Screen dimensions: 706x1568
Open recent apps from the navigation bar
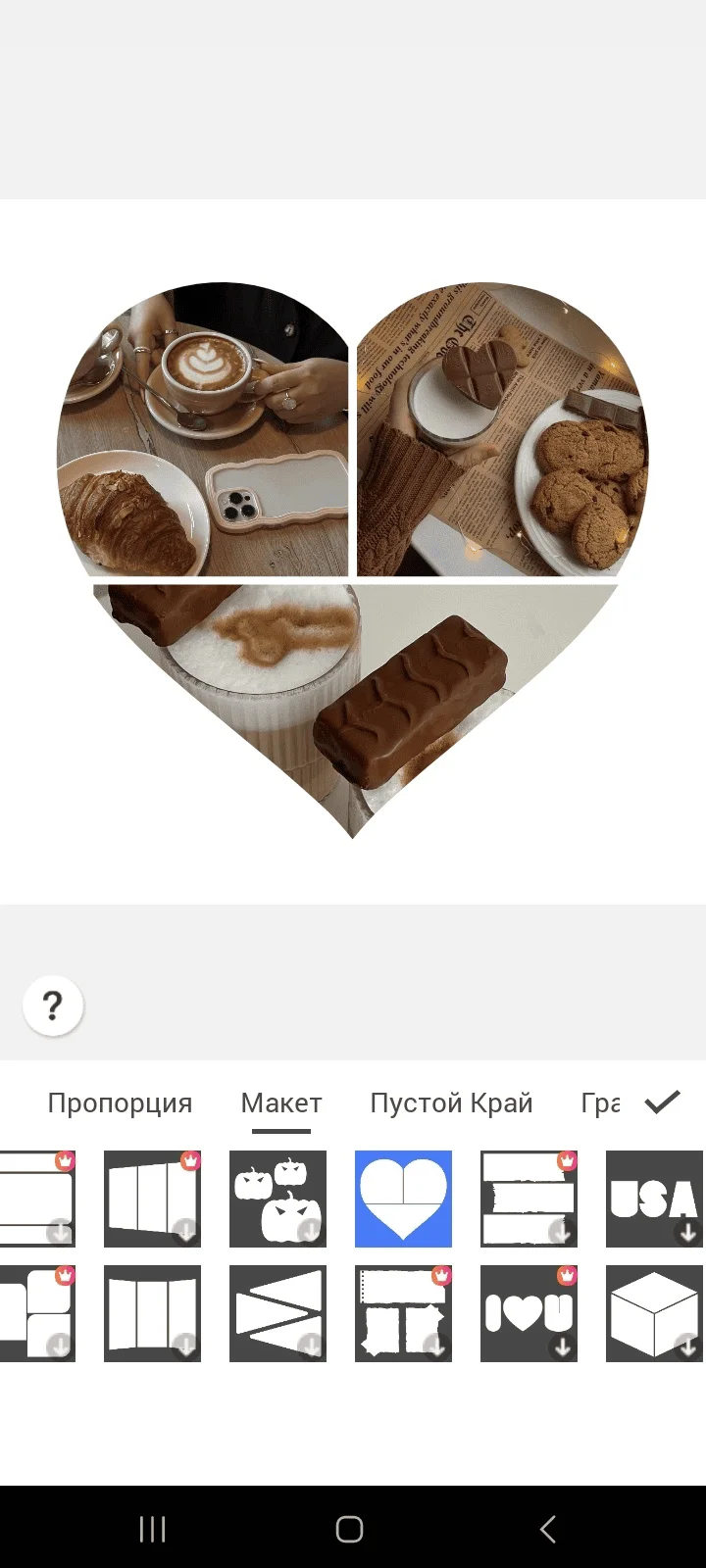[x=152, y=1529]
